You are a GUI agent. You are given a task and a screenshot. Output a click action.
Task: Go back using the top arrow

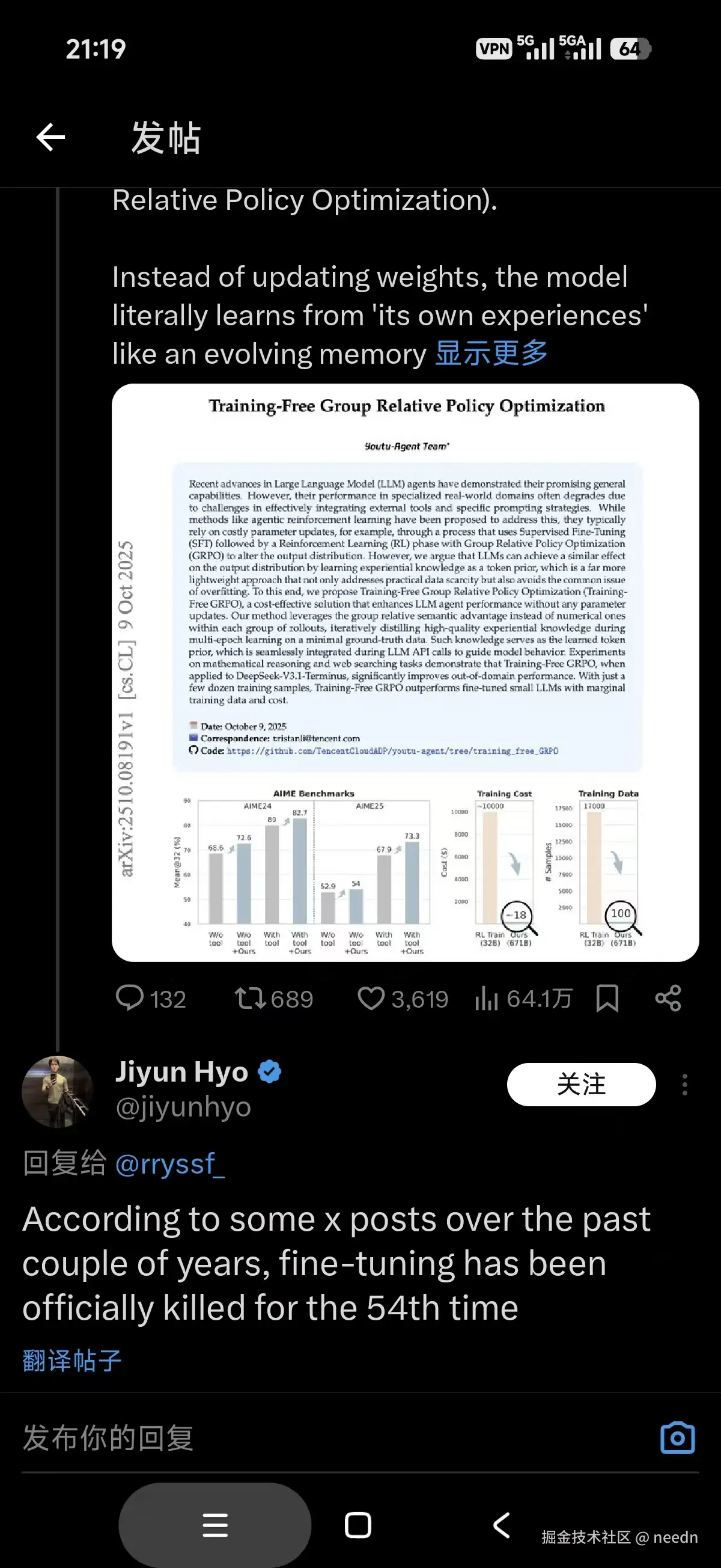click(50, 137)
